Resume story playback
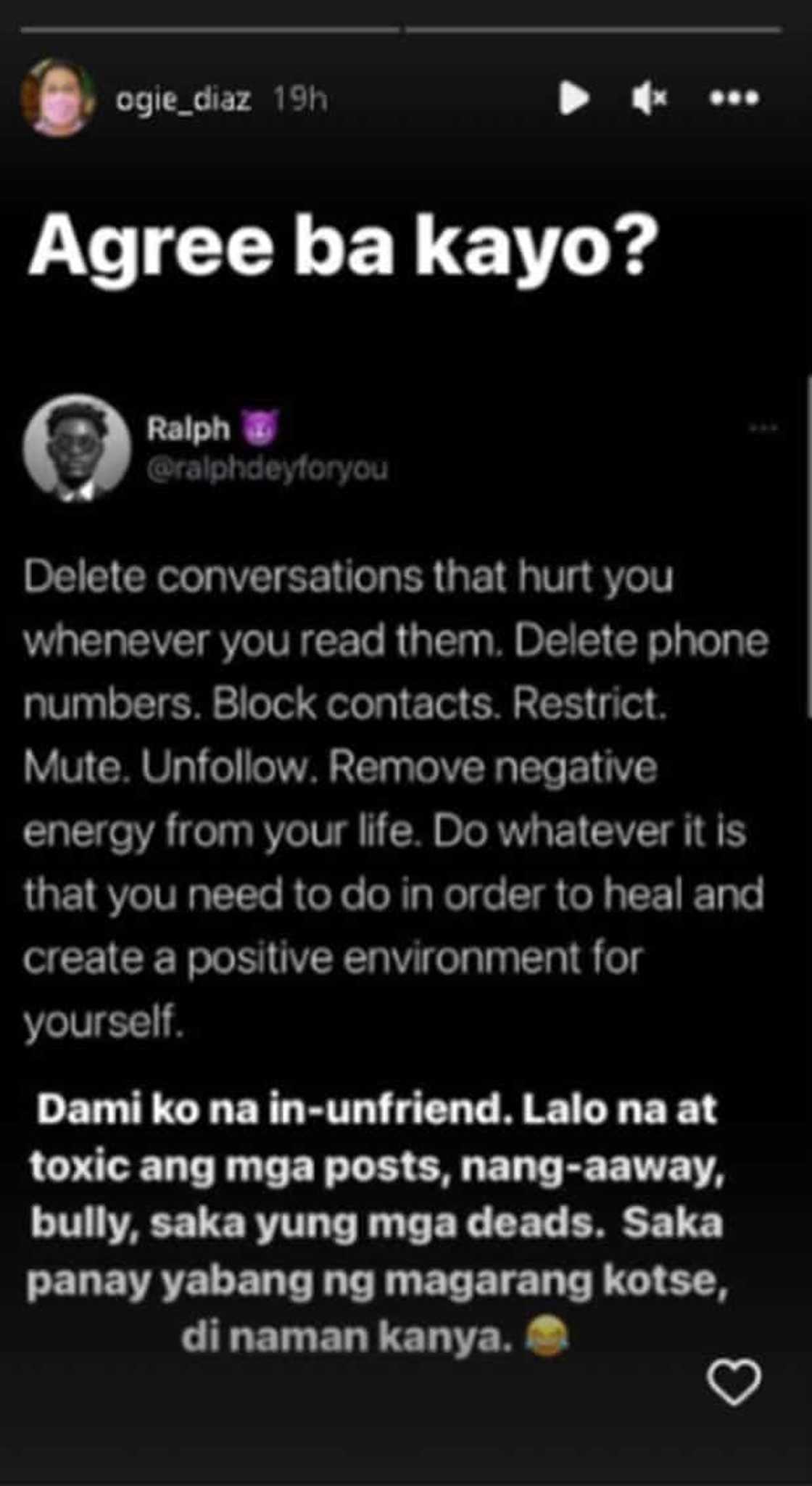This screenshot has height=1486, width=812. 573,98
